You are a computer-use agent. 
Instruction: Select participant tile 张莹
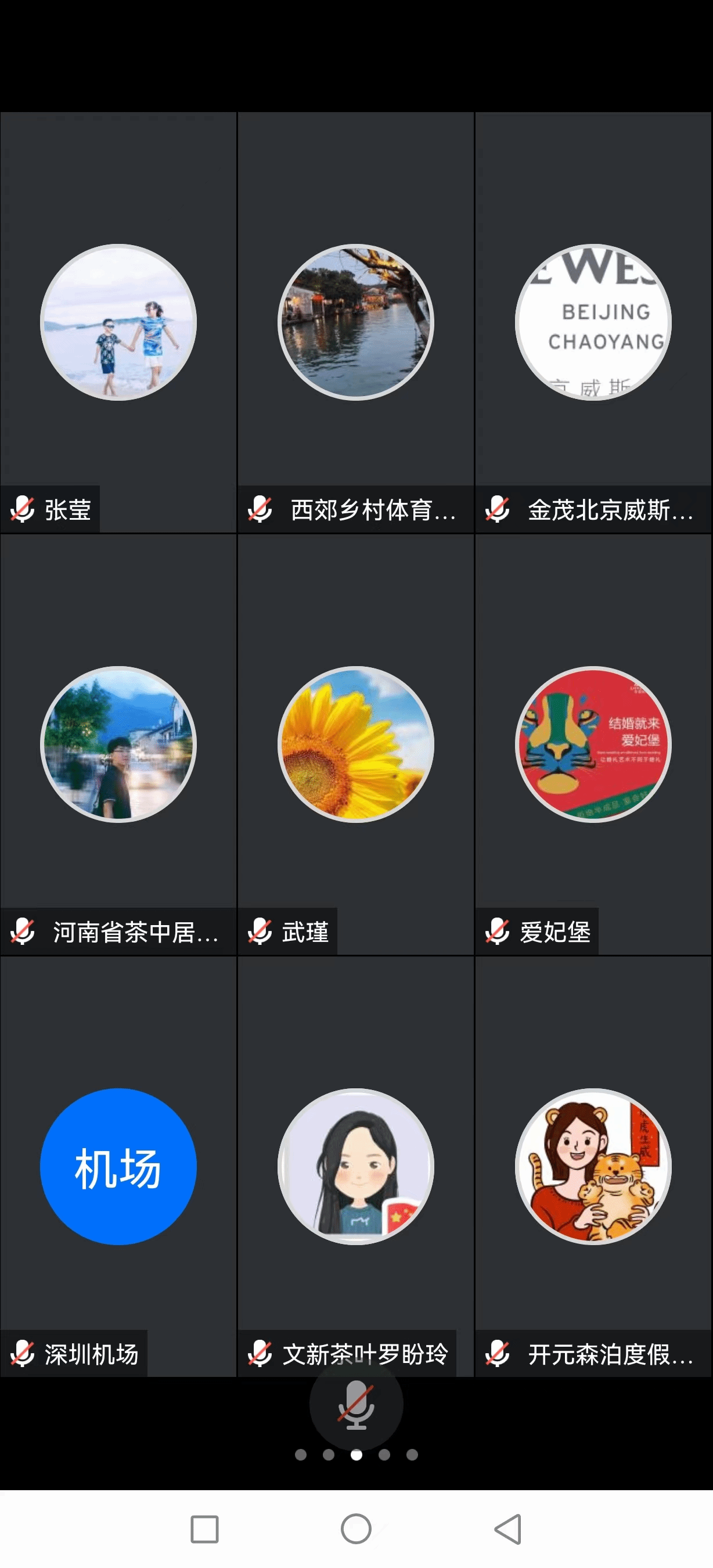pos(118,323)
